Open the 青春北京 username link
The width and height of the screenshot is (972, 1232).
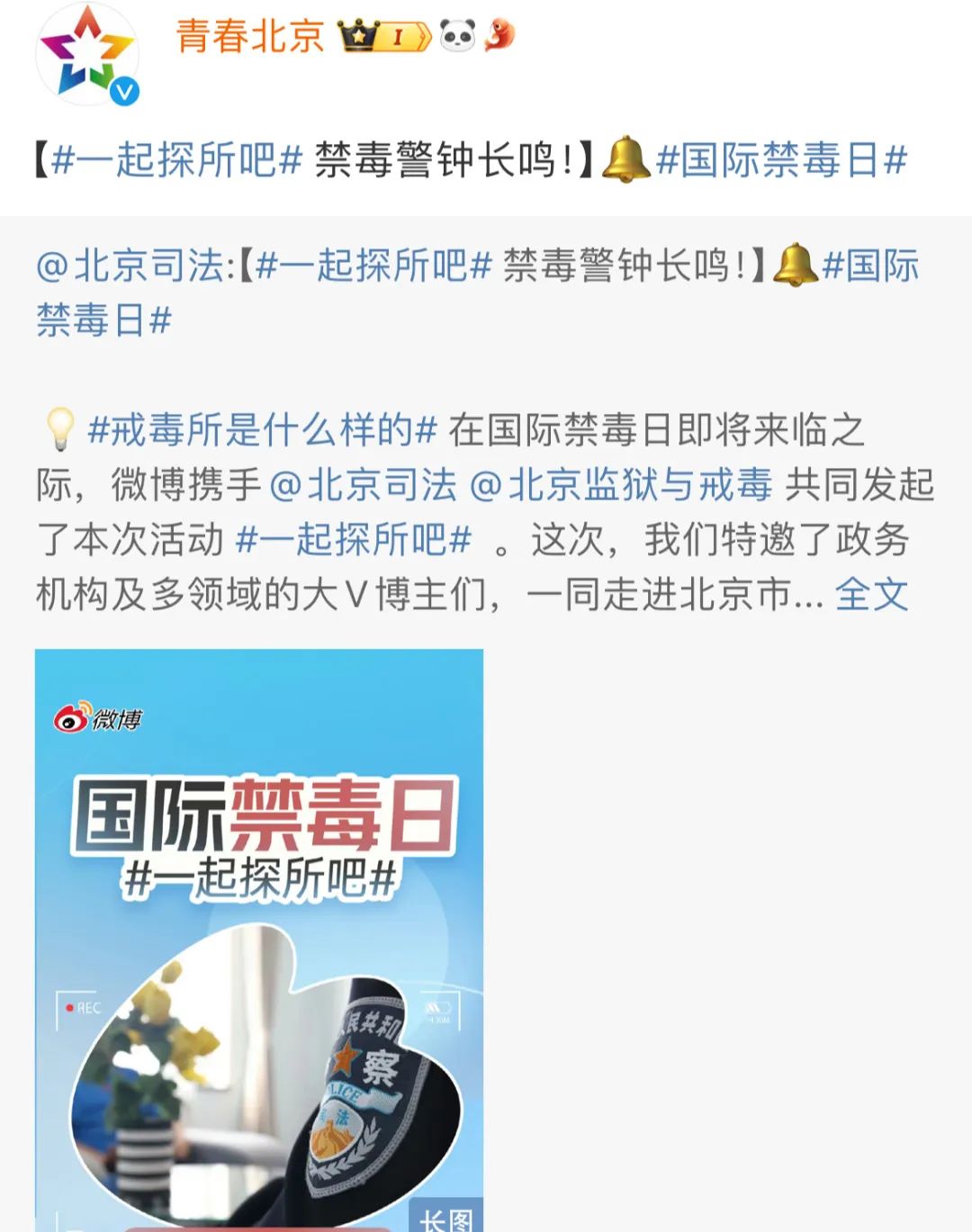[x=250, y=37]
